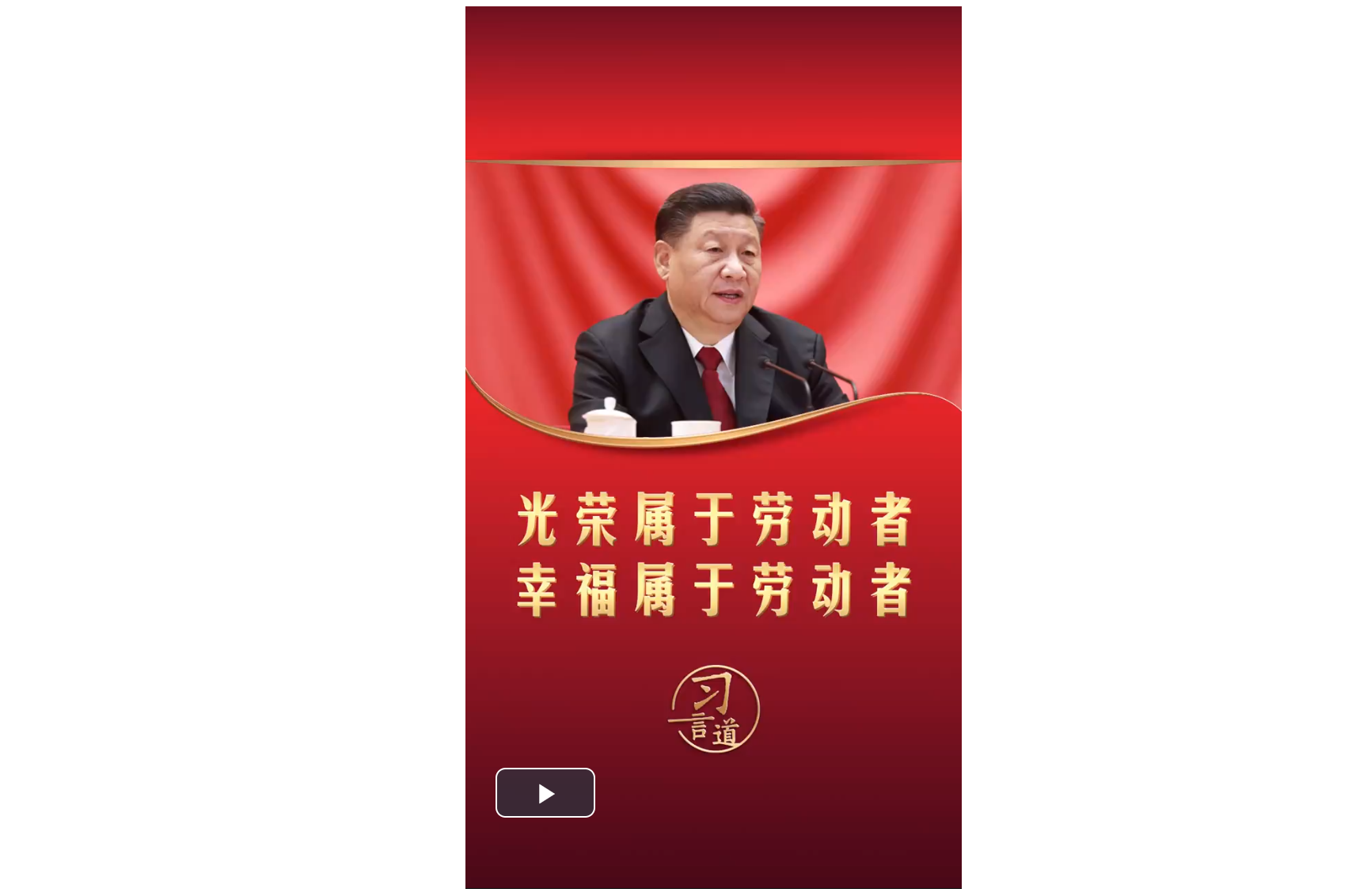The width and height of the screenshot is (1371, 896).
Task: Play the video
Action: (545, 792)
